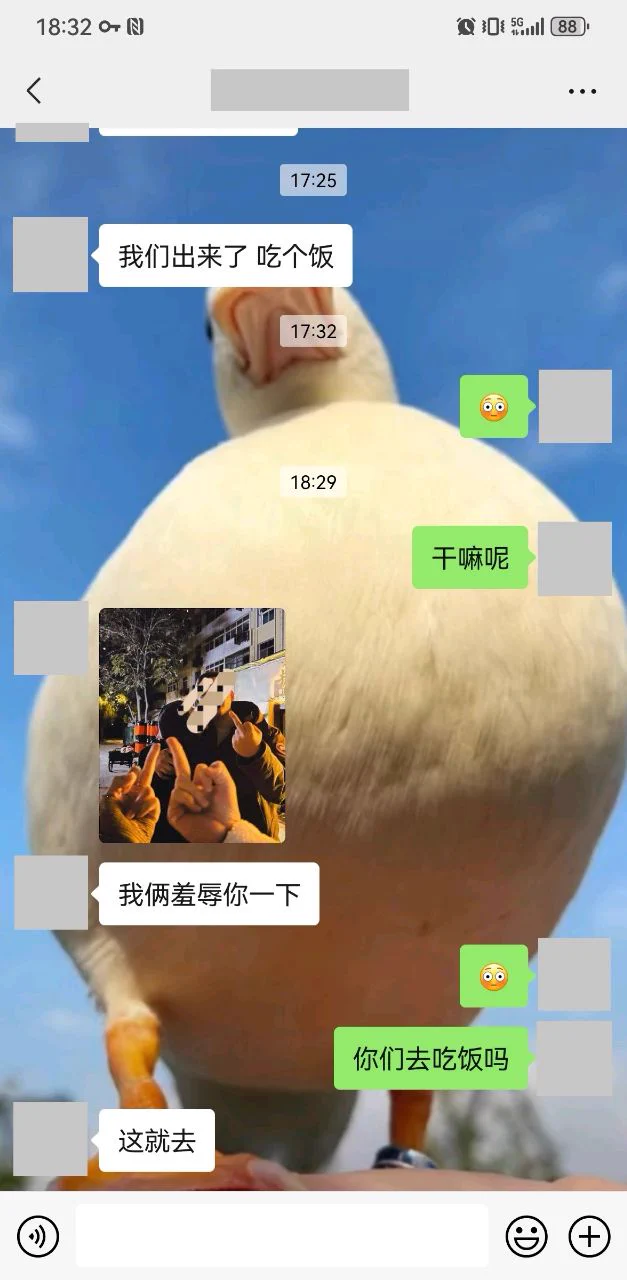The width and height of the screenshot is (627, 1280).
Task: Open the chat info overflow menu
Action: 582,91
